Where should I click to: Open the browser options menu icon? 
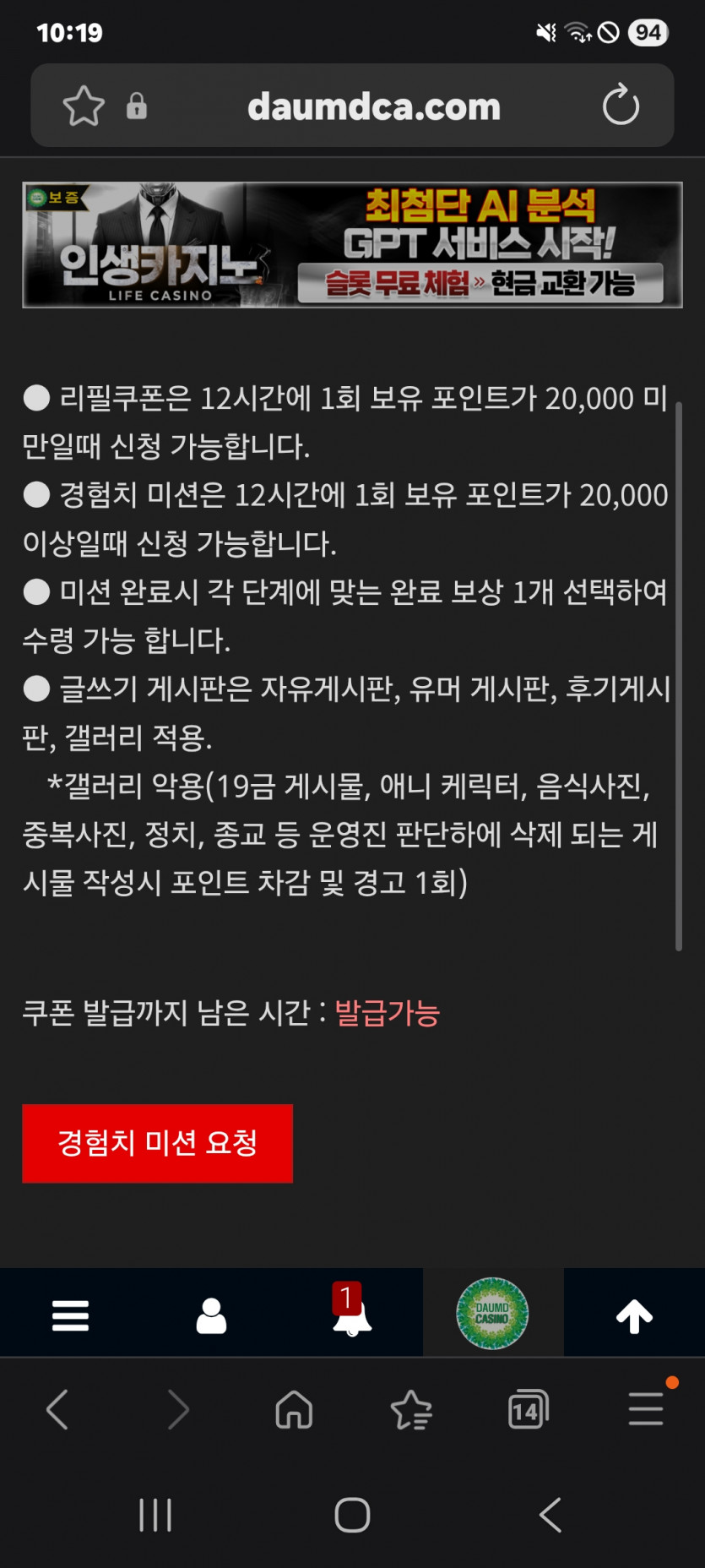(645, 1409)
